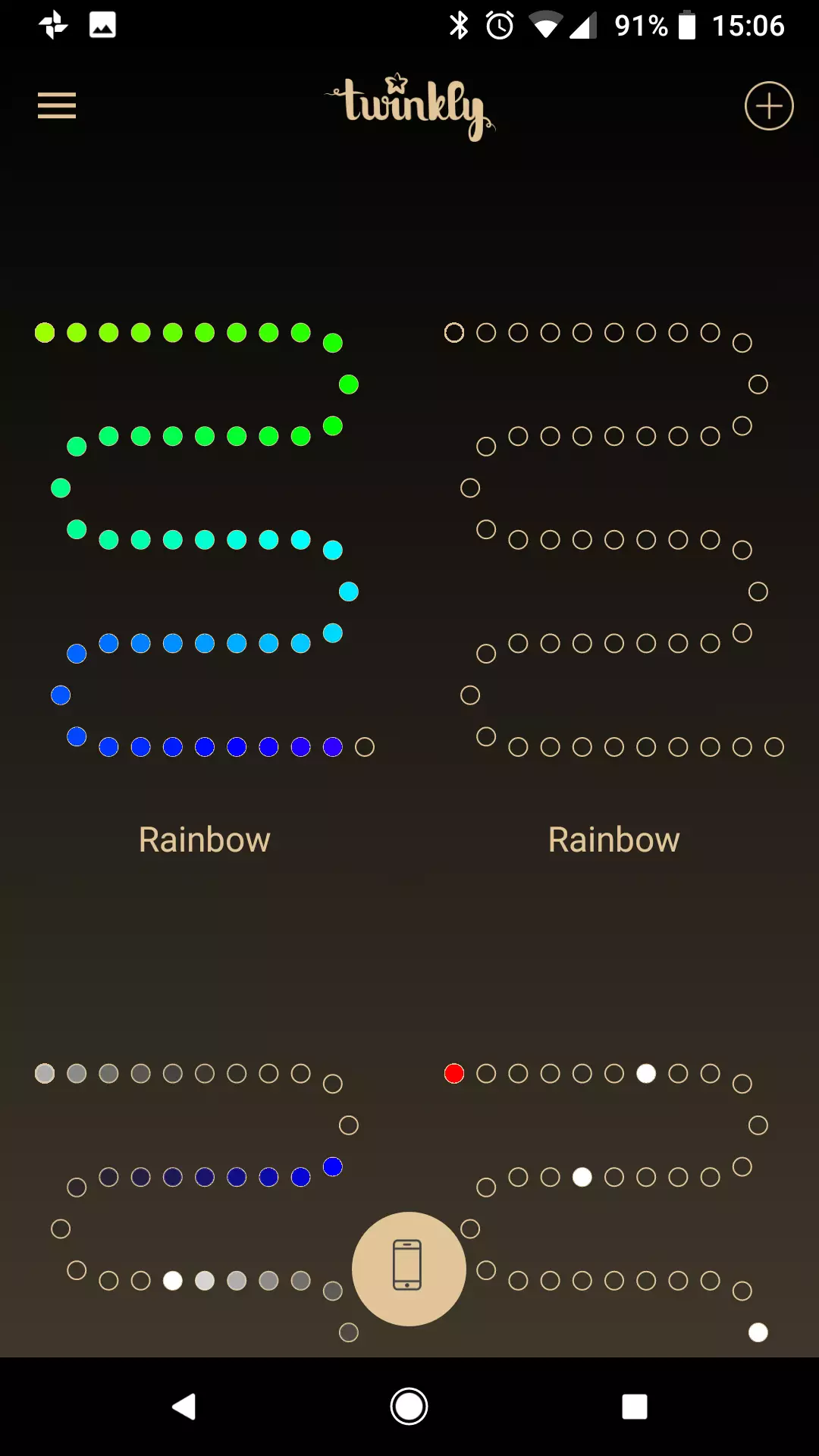
Task: Go to the home screen
Action: (x=409, y=1407)
